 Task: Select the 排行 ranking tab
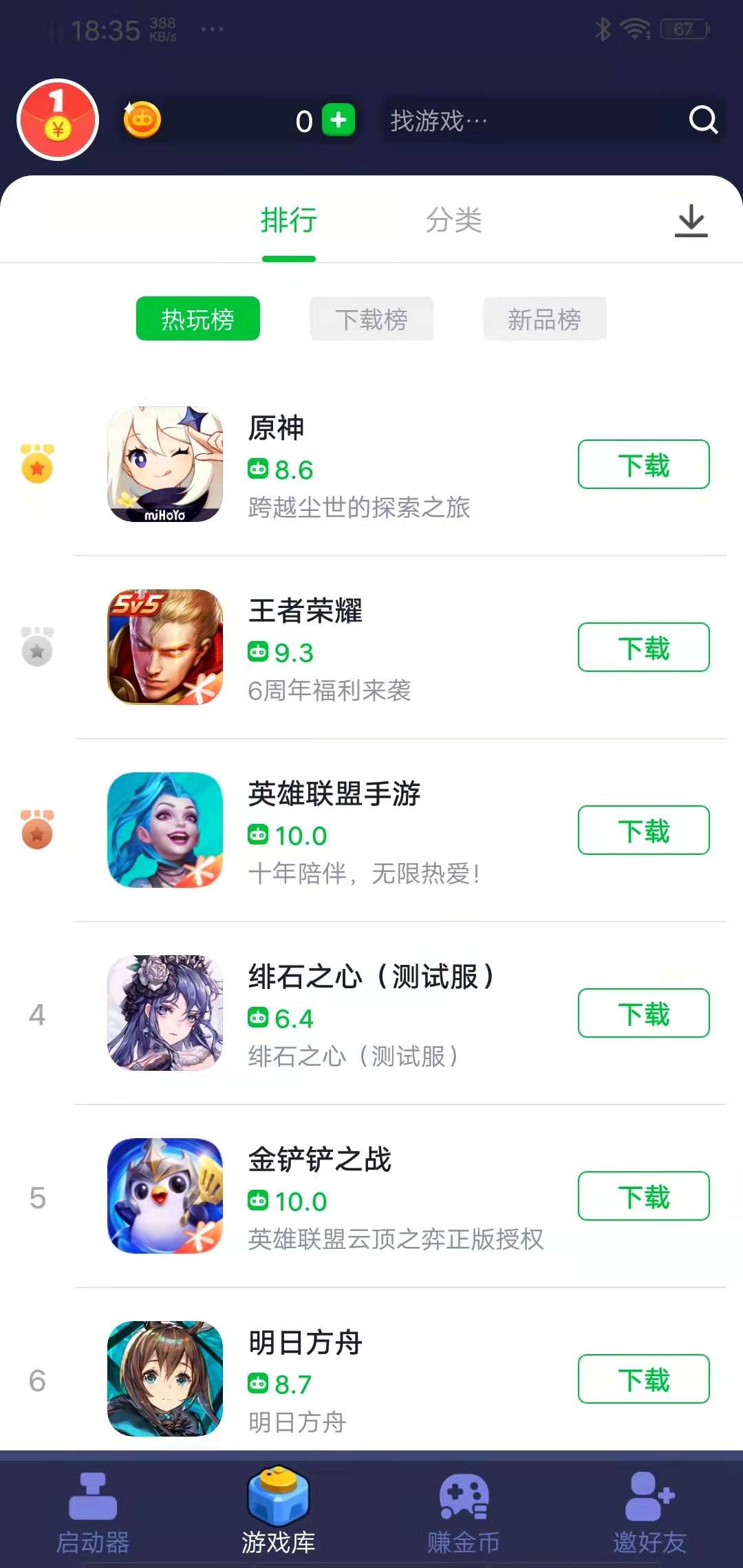pos(288,221)
